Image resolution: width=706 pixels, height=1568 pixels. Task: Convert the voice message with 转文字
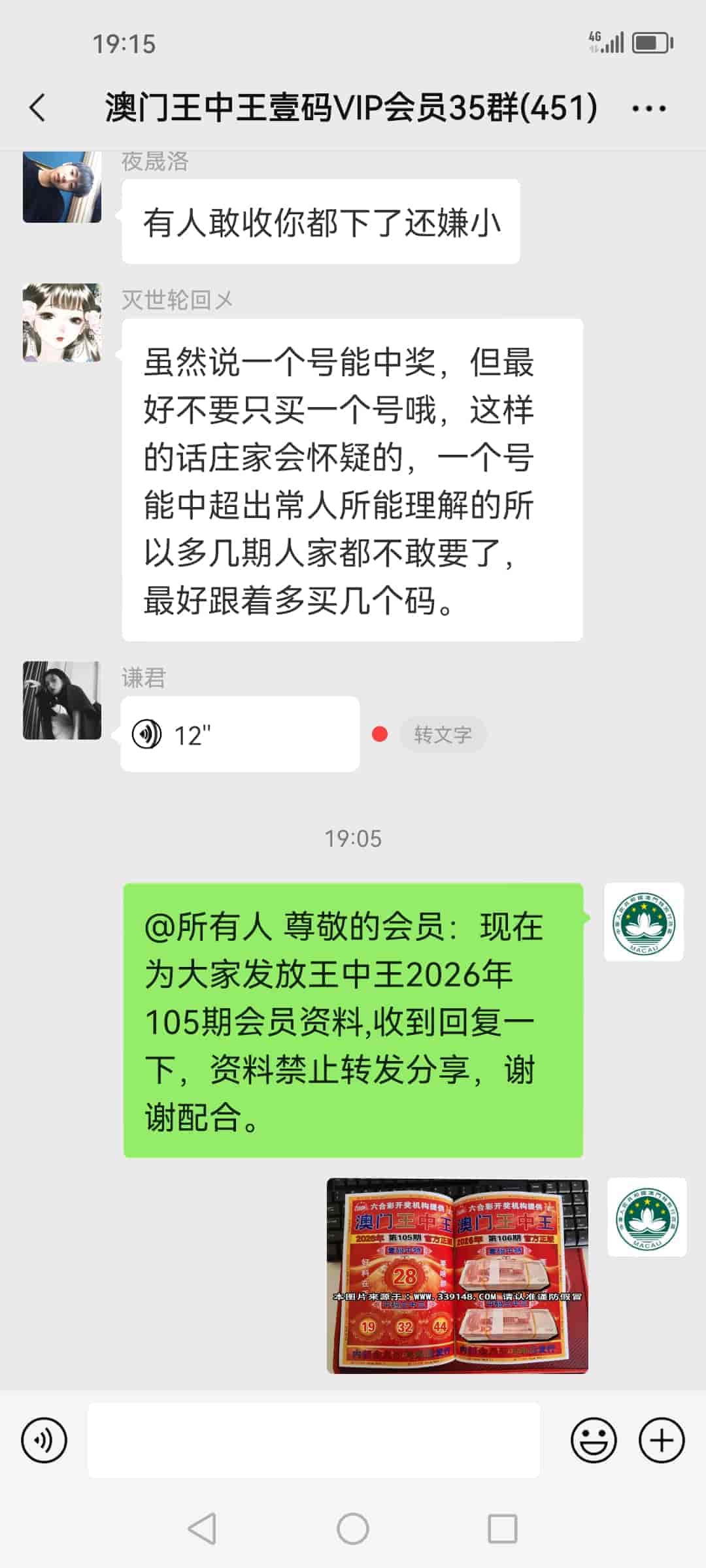443,735
